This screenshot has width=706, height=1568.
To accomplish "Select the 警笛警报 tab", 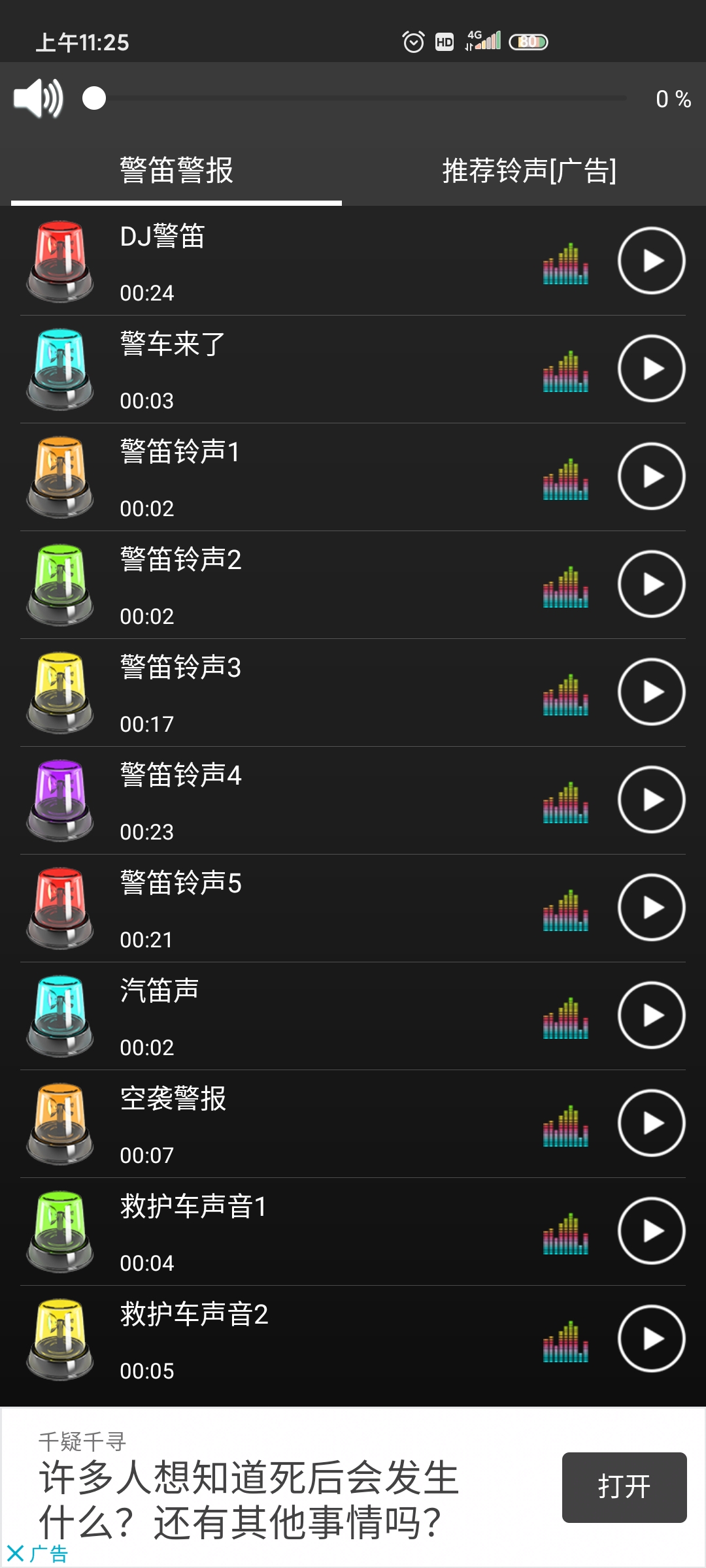I will tap(176, 171).
